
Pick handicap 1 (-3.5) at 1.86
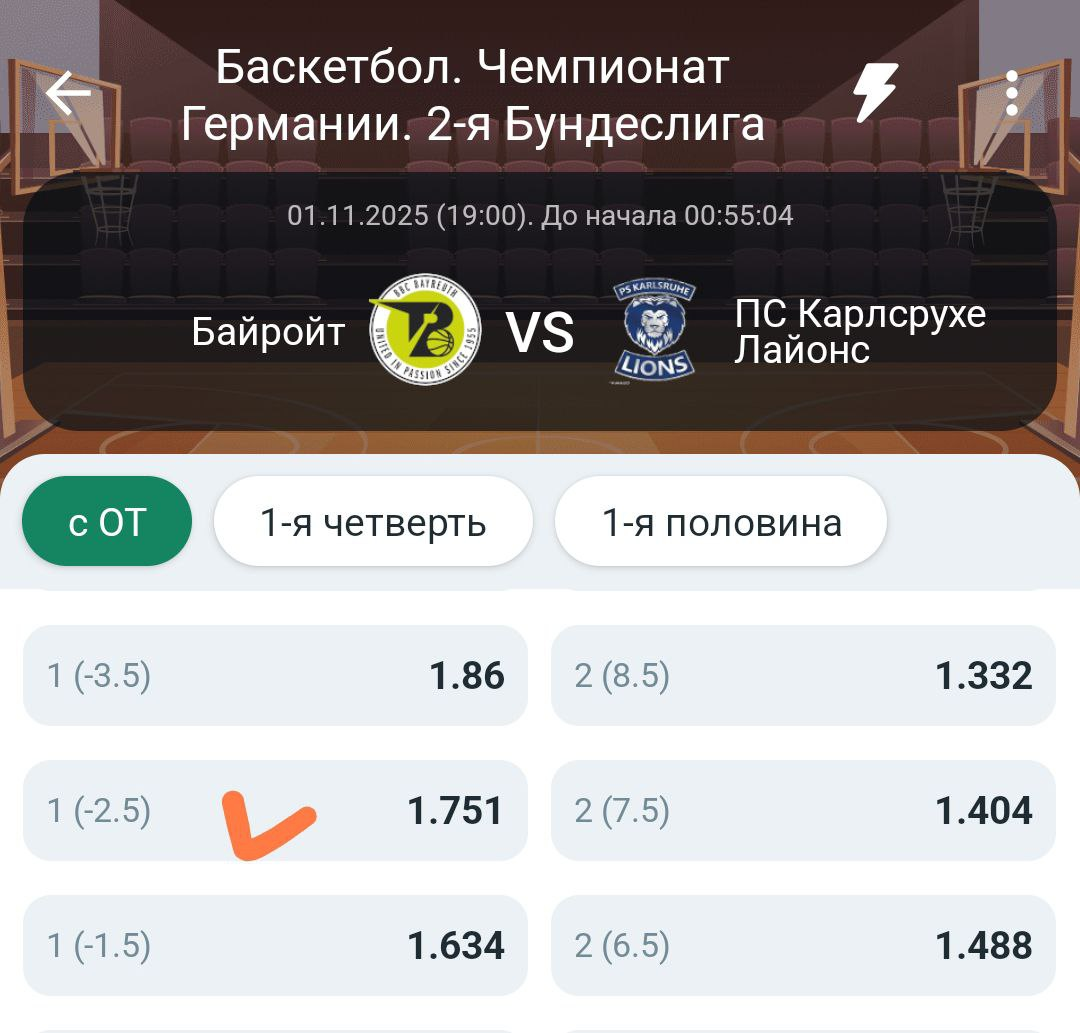point(275,676)
